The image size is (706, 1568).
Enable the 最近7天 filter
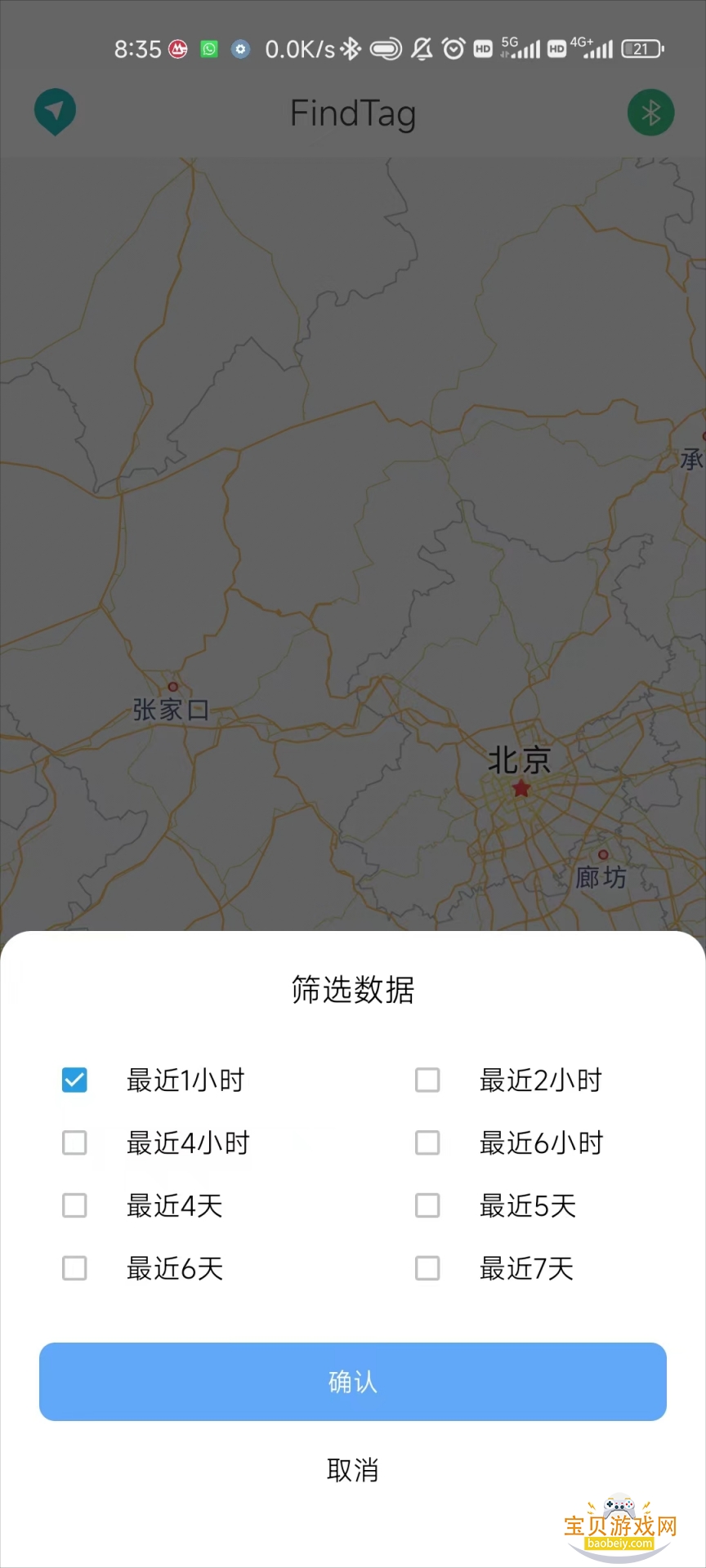coord(427,1268)
